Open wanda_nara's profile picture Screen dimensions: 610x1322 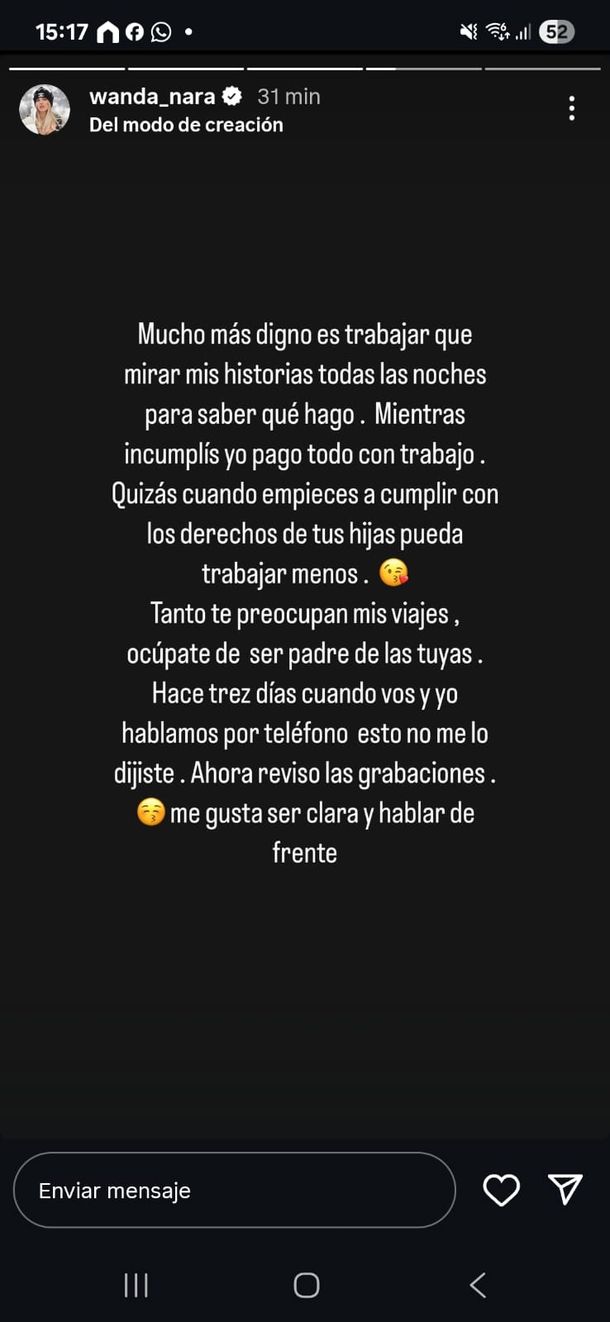(44, 110)
